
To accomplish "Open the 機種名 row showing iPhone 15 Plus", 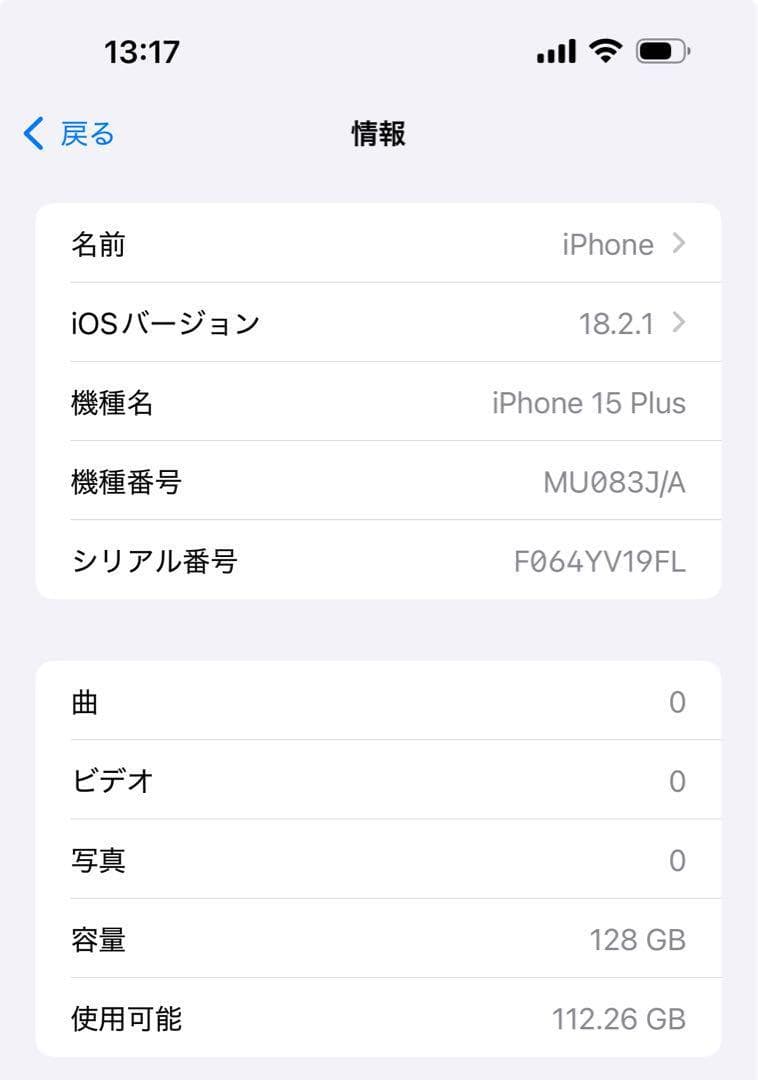I will (x=379, y=402).
